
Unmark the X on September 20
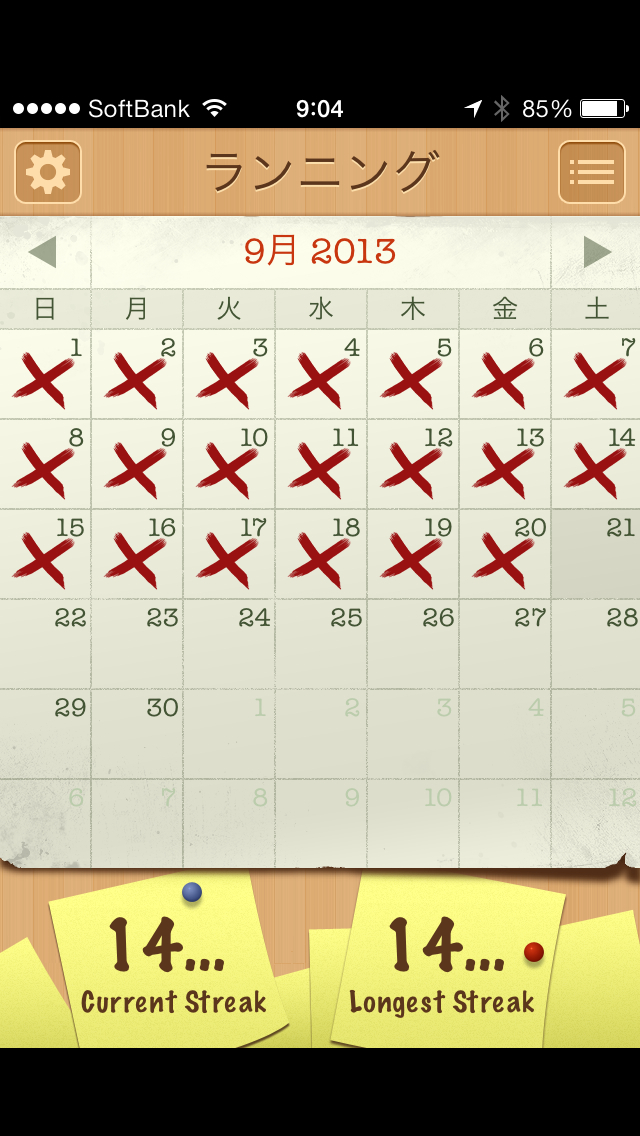tap(505, 555)
